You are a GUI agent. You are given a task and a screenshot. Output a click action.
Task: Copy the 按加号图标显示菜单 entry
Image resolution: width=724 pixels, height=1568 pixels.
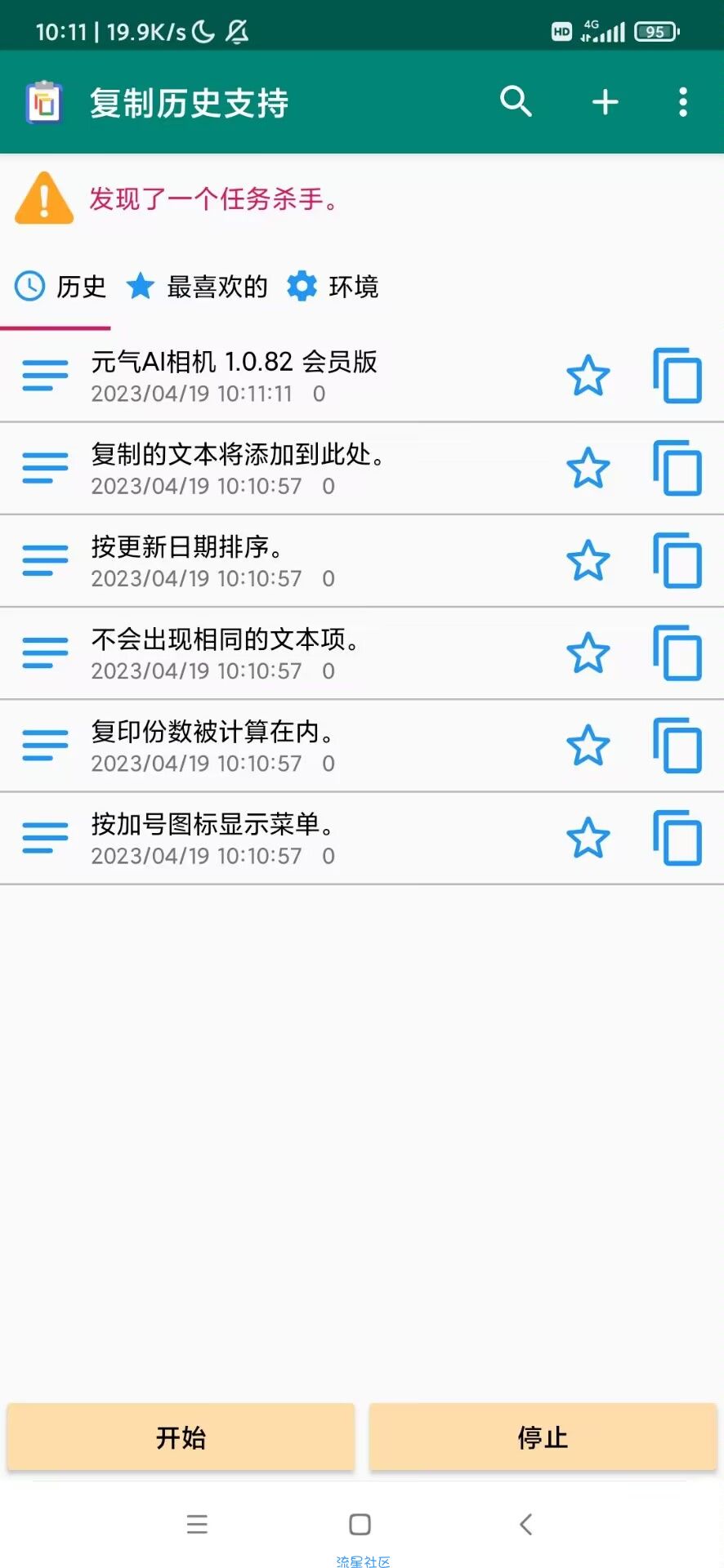coord(677,837)
